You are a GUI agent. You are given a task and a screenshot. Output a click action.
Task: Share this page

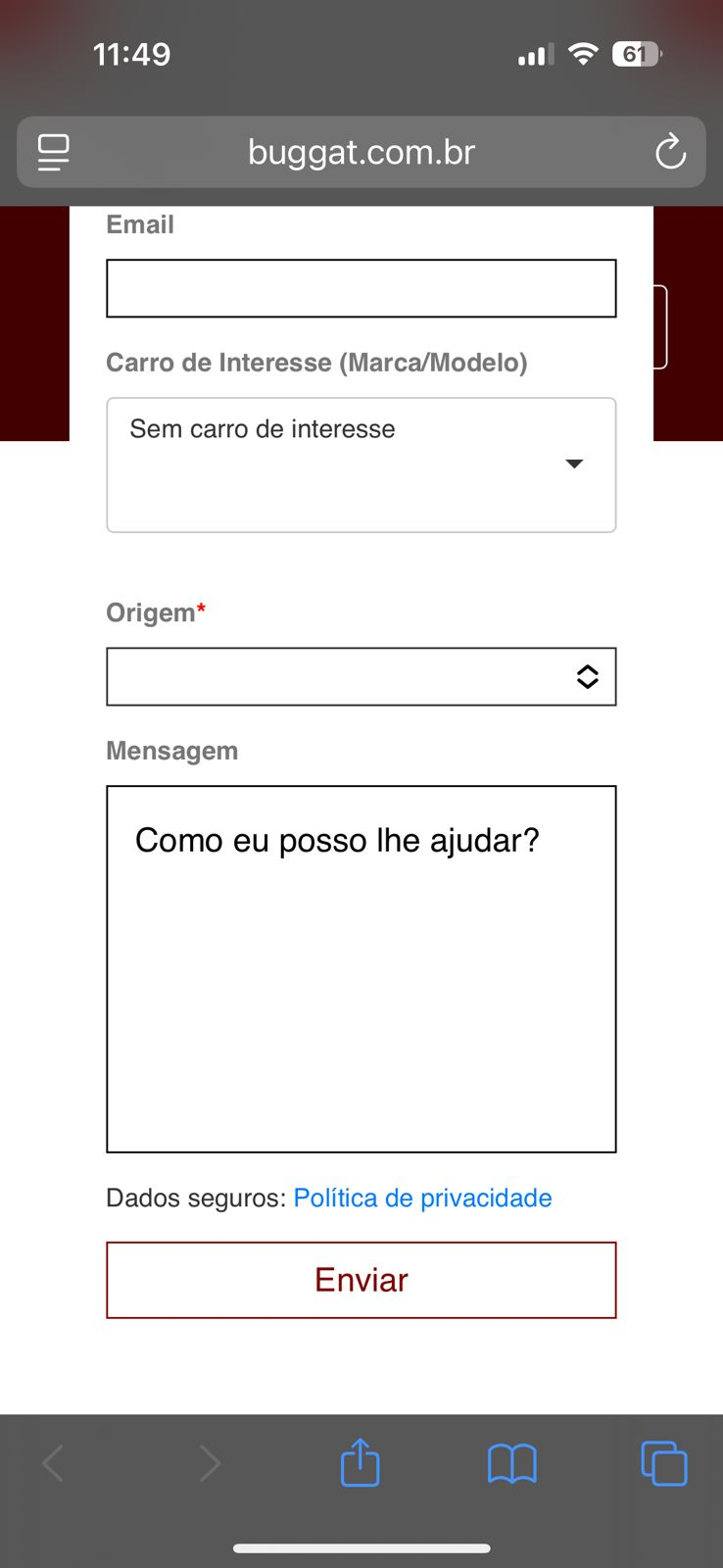(360, 1463)
